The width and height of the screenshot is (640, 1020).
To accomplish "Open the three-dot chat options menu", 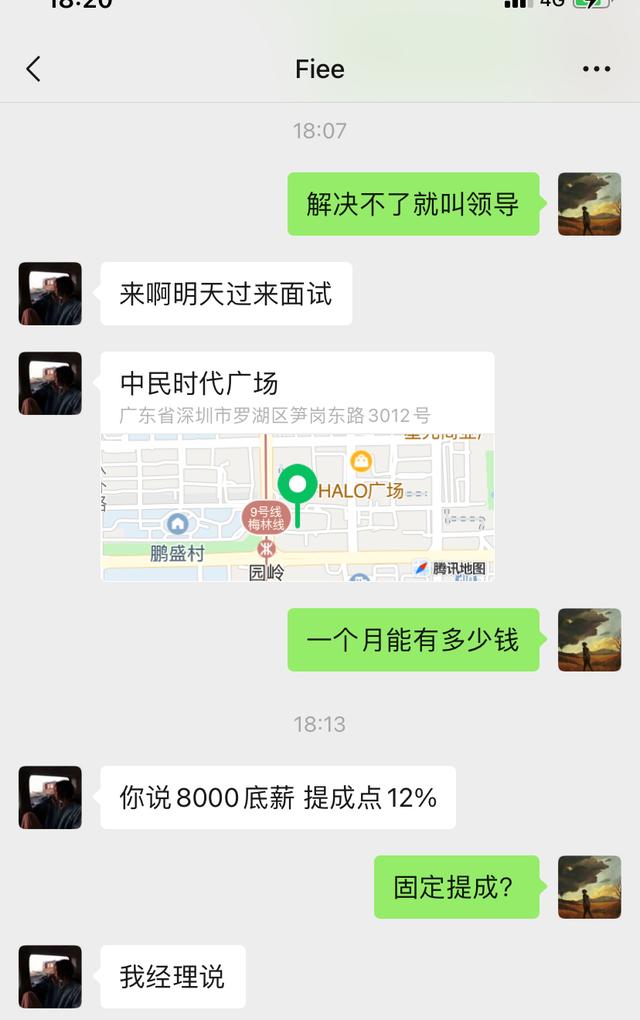I will [x=596, y=69].
